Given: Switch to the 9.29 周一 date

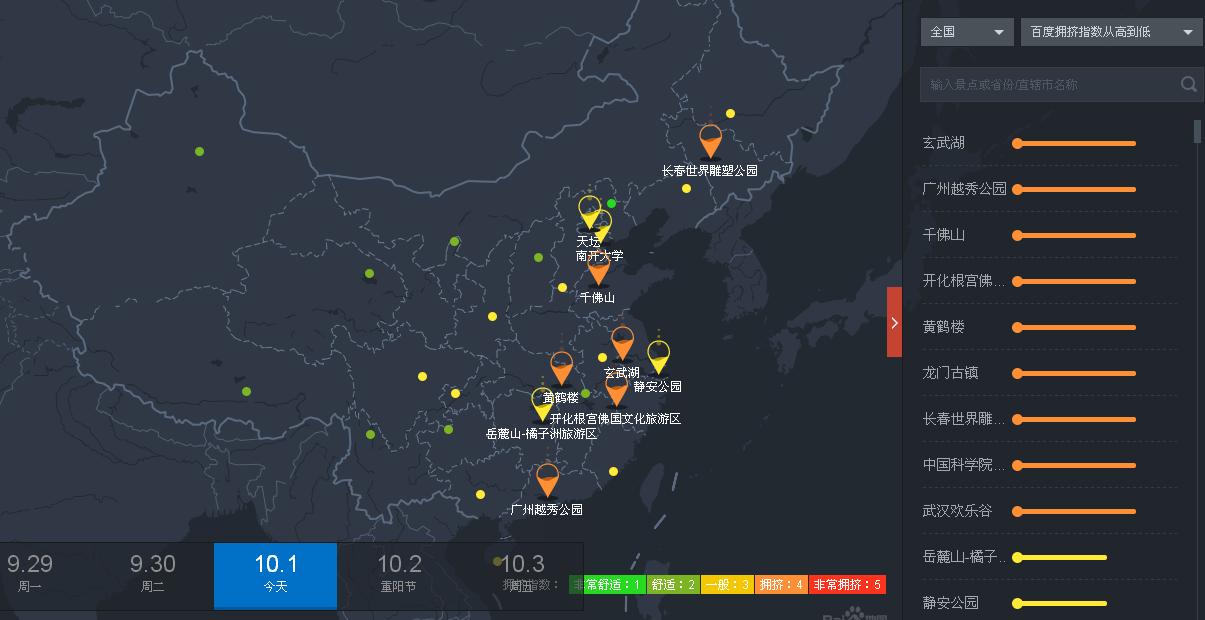Looking at the screenshot, I should click(30, 574).
